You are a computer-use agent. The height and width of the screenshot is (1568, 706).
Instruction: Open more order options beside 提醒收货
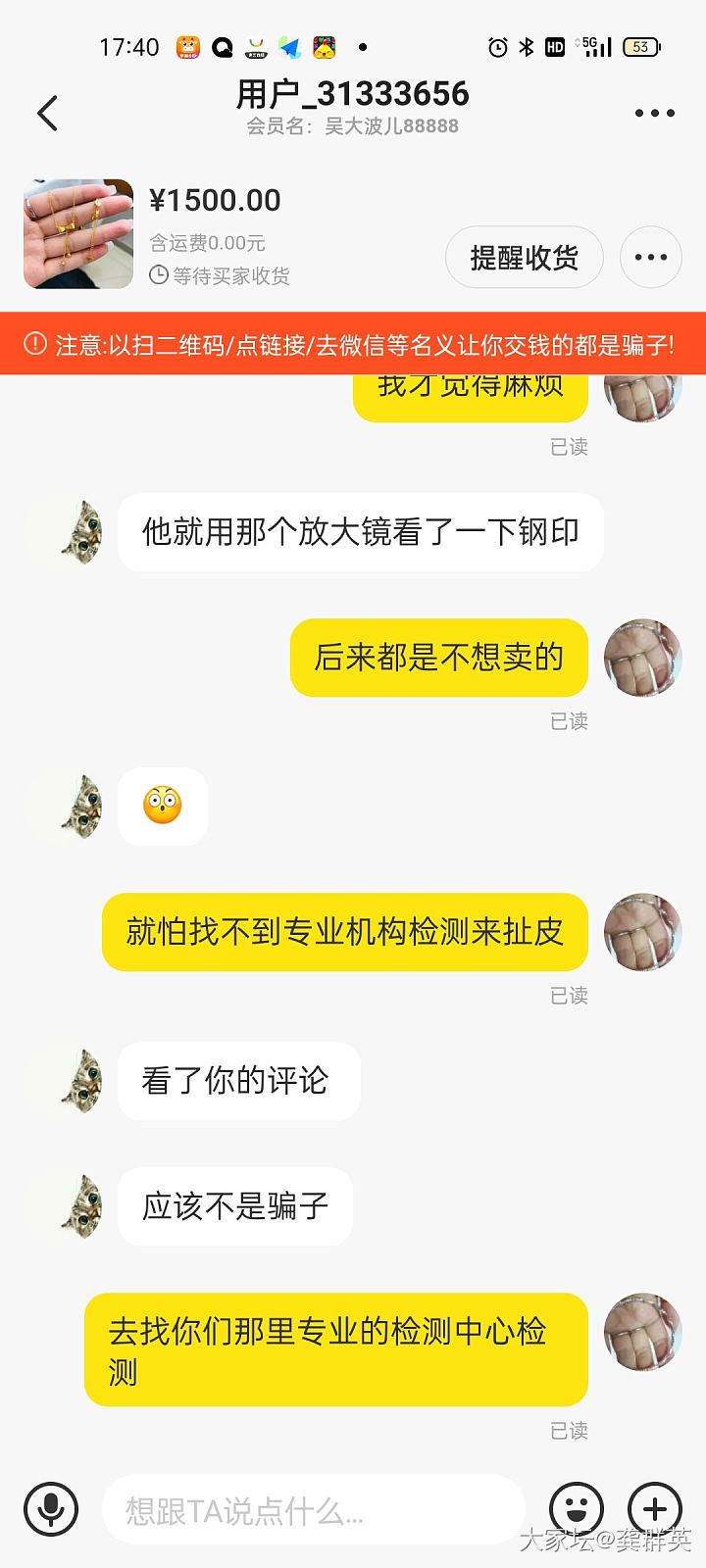(651, 258)
